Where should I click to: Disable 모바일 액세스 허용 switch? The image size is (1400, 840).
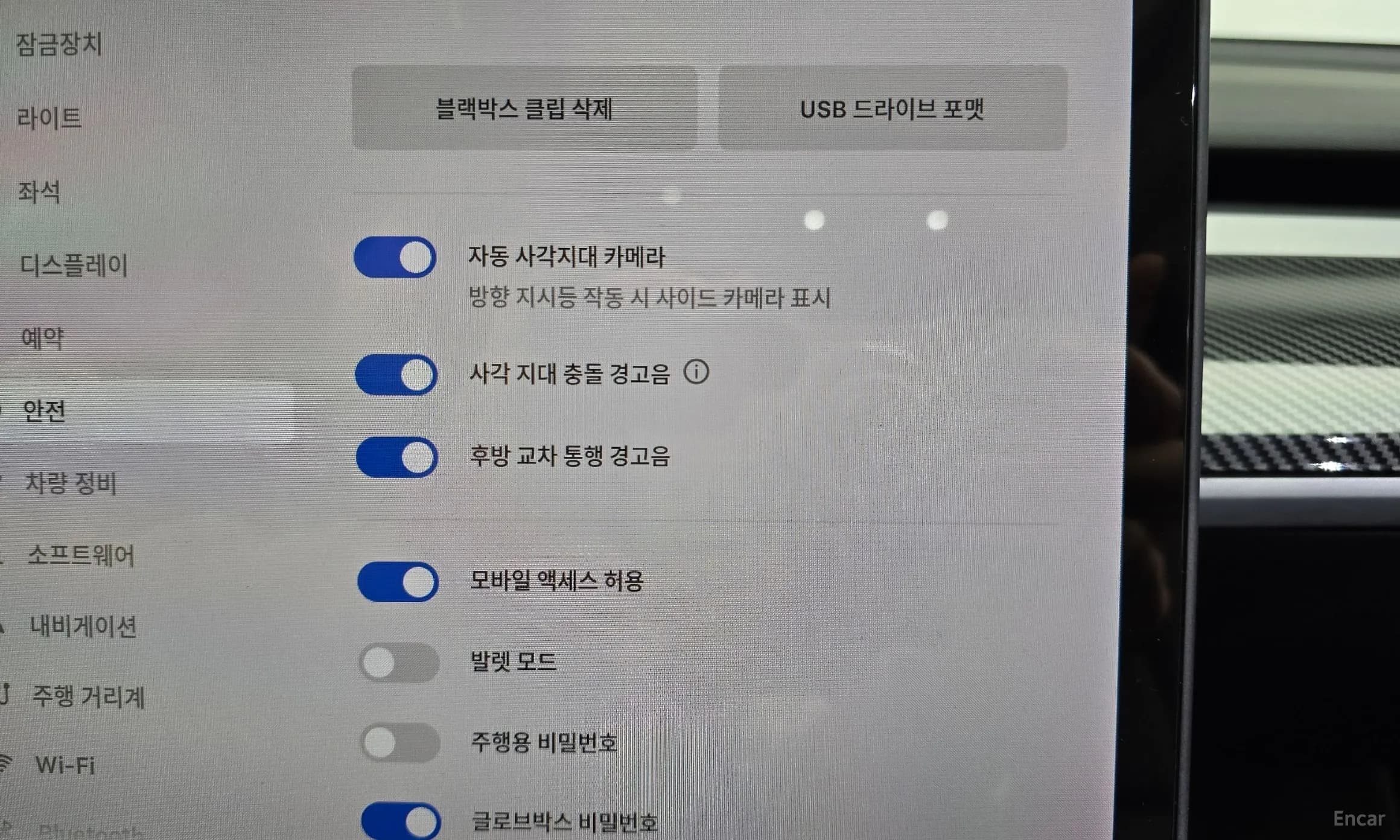click(398, 582)
